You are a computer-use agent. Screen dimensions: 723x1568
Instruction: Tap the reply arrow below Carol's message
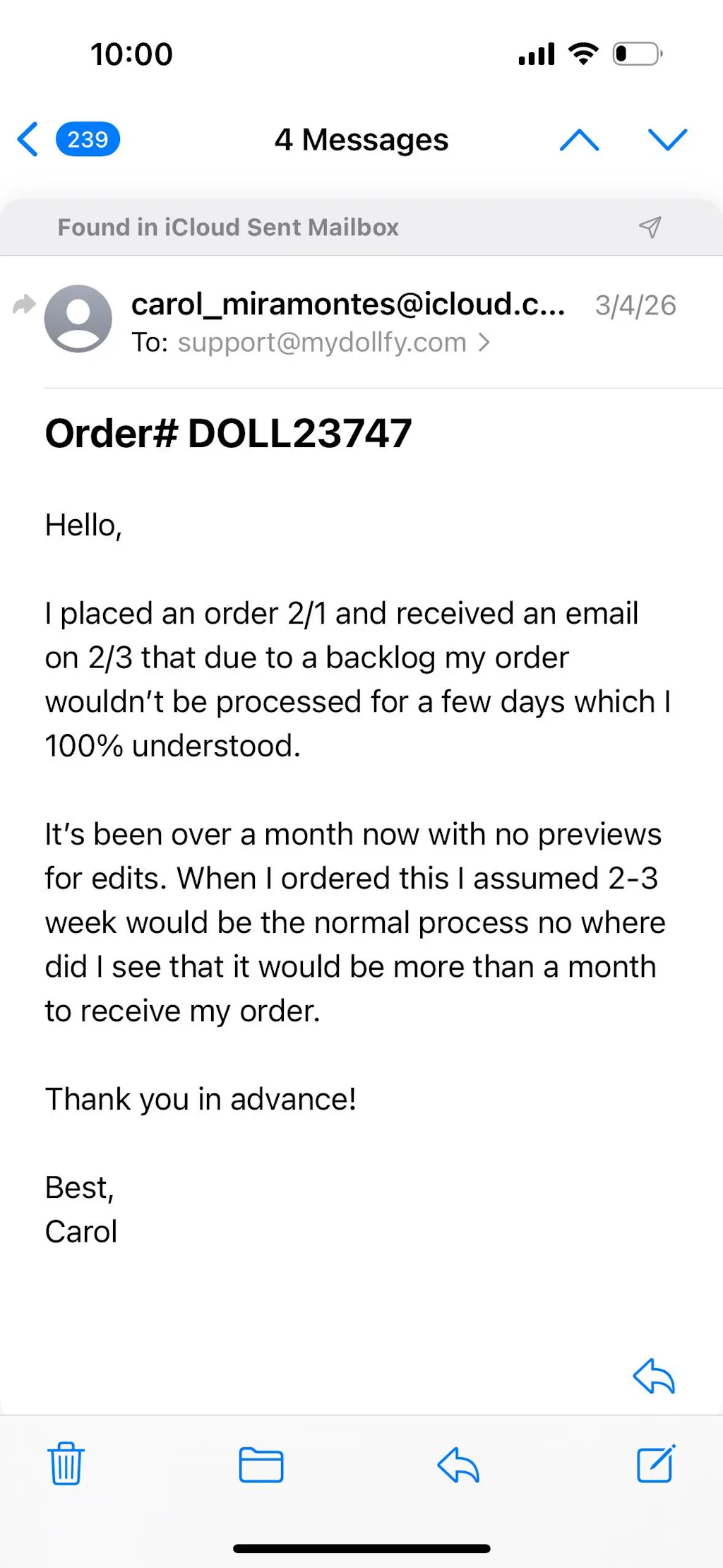654,1376
